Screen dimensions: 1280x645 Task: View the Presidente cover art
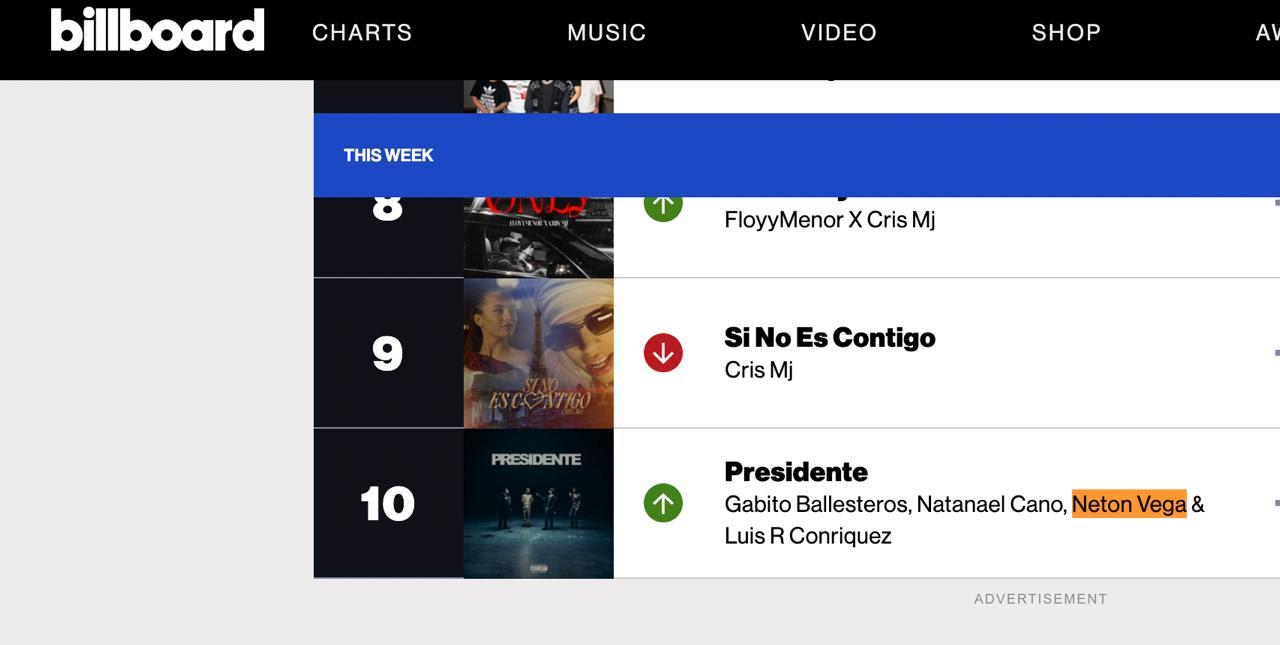point(538,503)
